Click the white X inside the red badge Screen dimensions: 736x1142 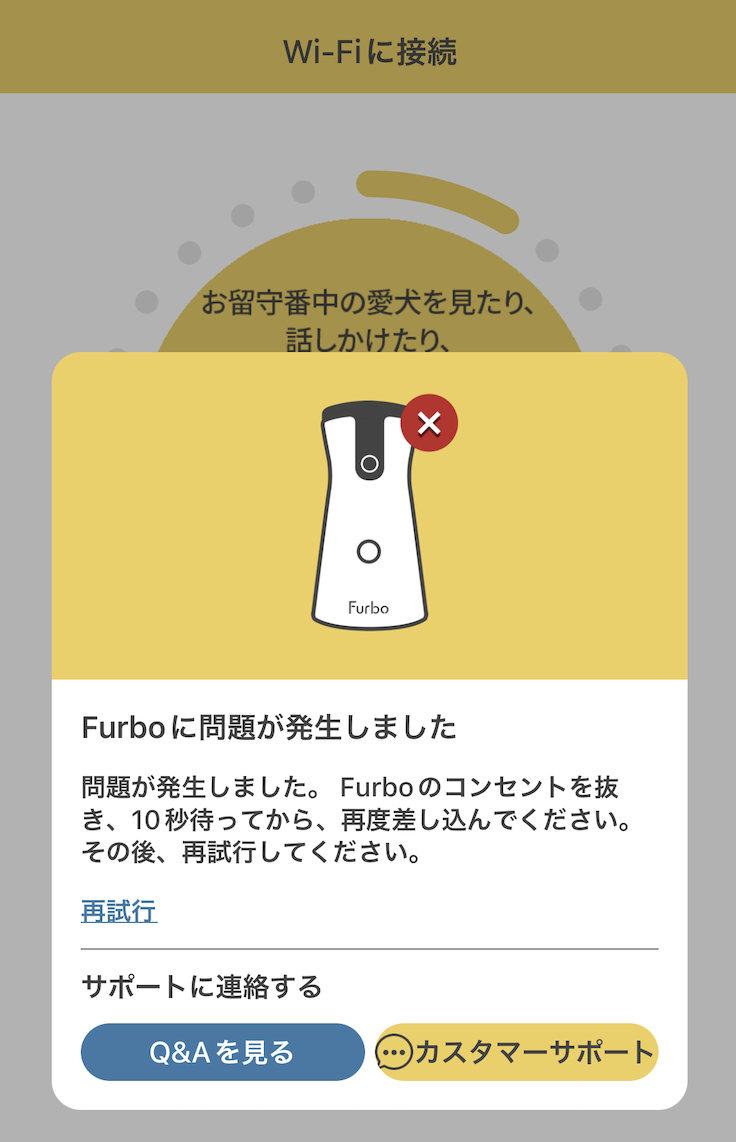tap(429, 422)
